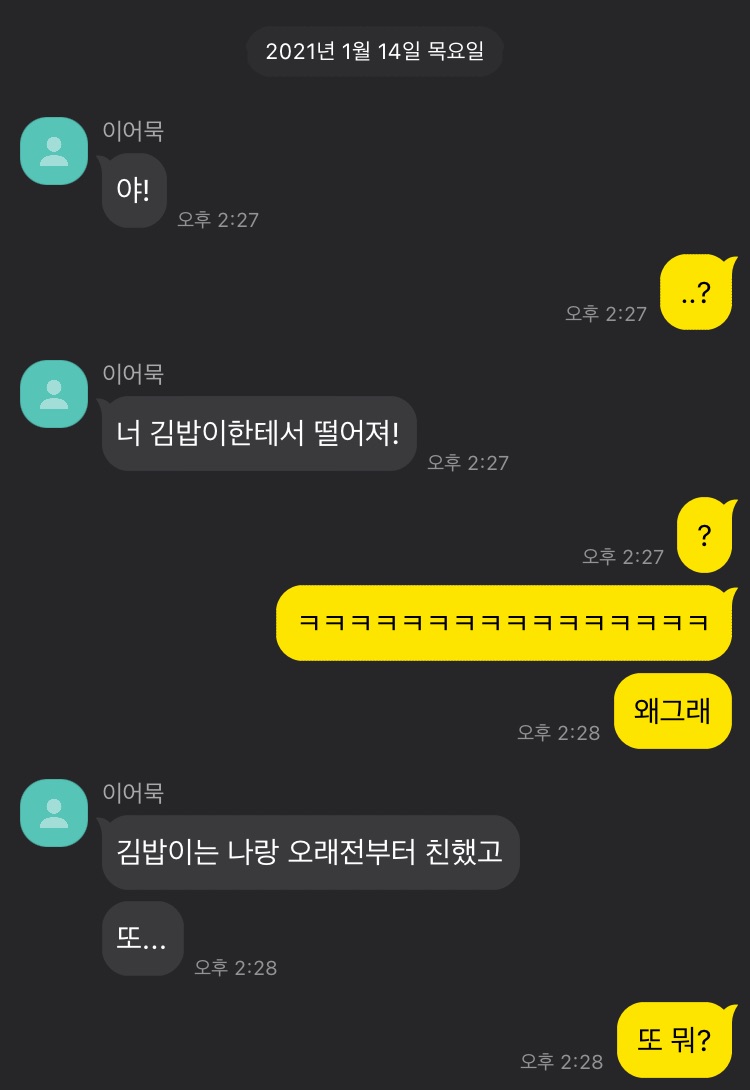The image size is (750, 1090).
Task: Open 이어묵's avatar beside the 오래전부터 친했고 message
Action: (54, 813)
